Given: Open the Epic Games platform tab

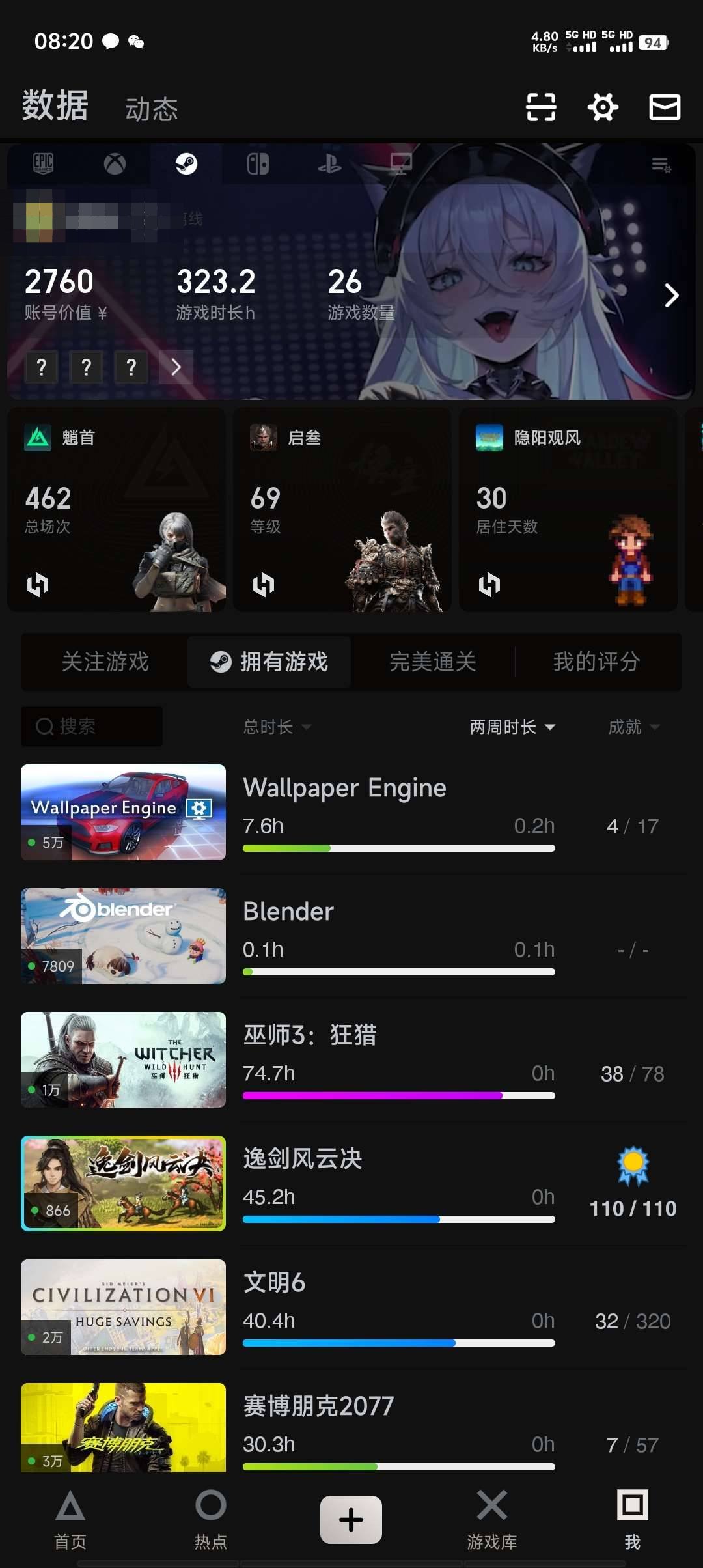Looking at the screenshot, I should (x=40, y=164).
